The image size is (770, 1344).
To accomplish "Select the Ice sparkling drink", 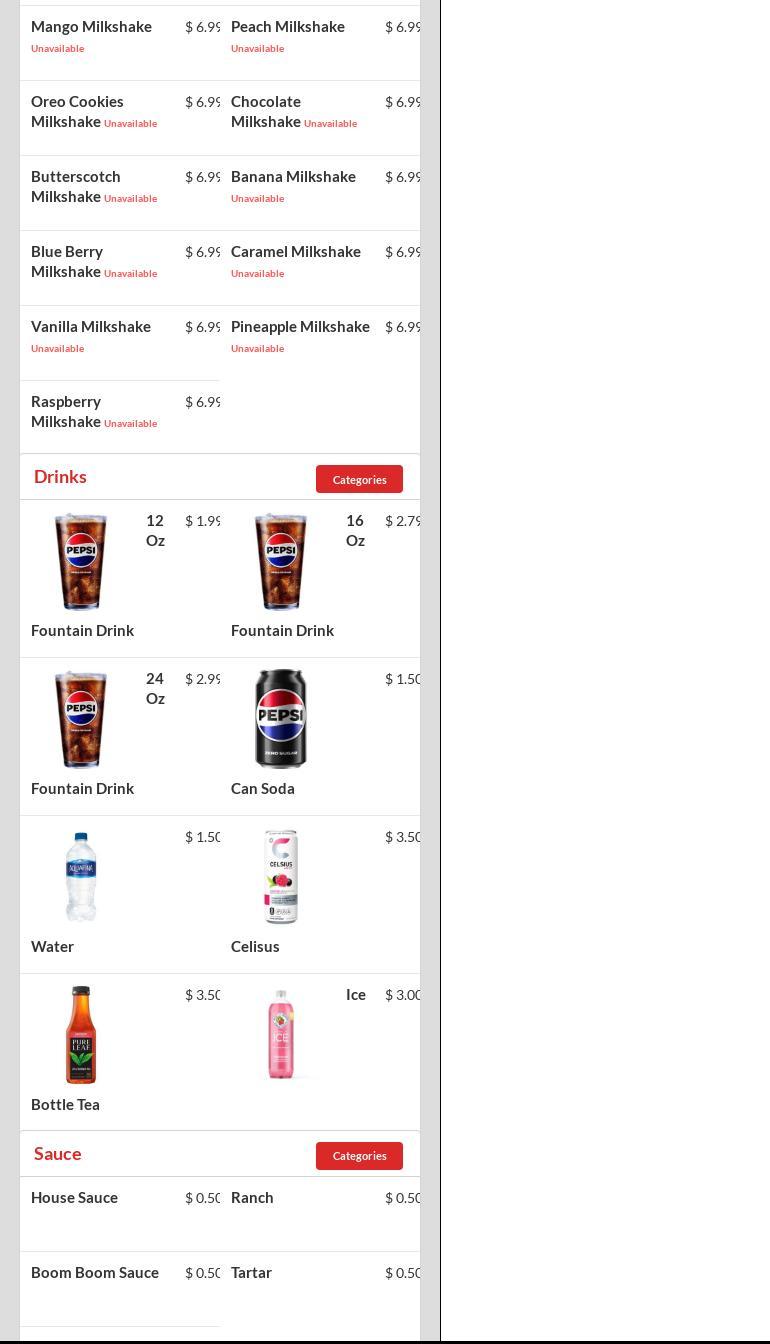I will coord(281,1036).
